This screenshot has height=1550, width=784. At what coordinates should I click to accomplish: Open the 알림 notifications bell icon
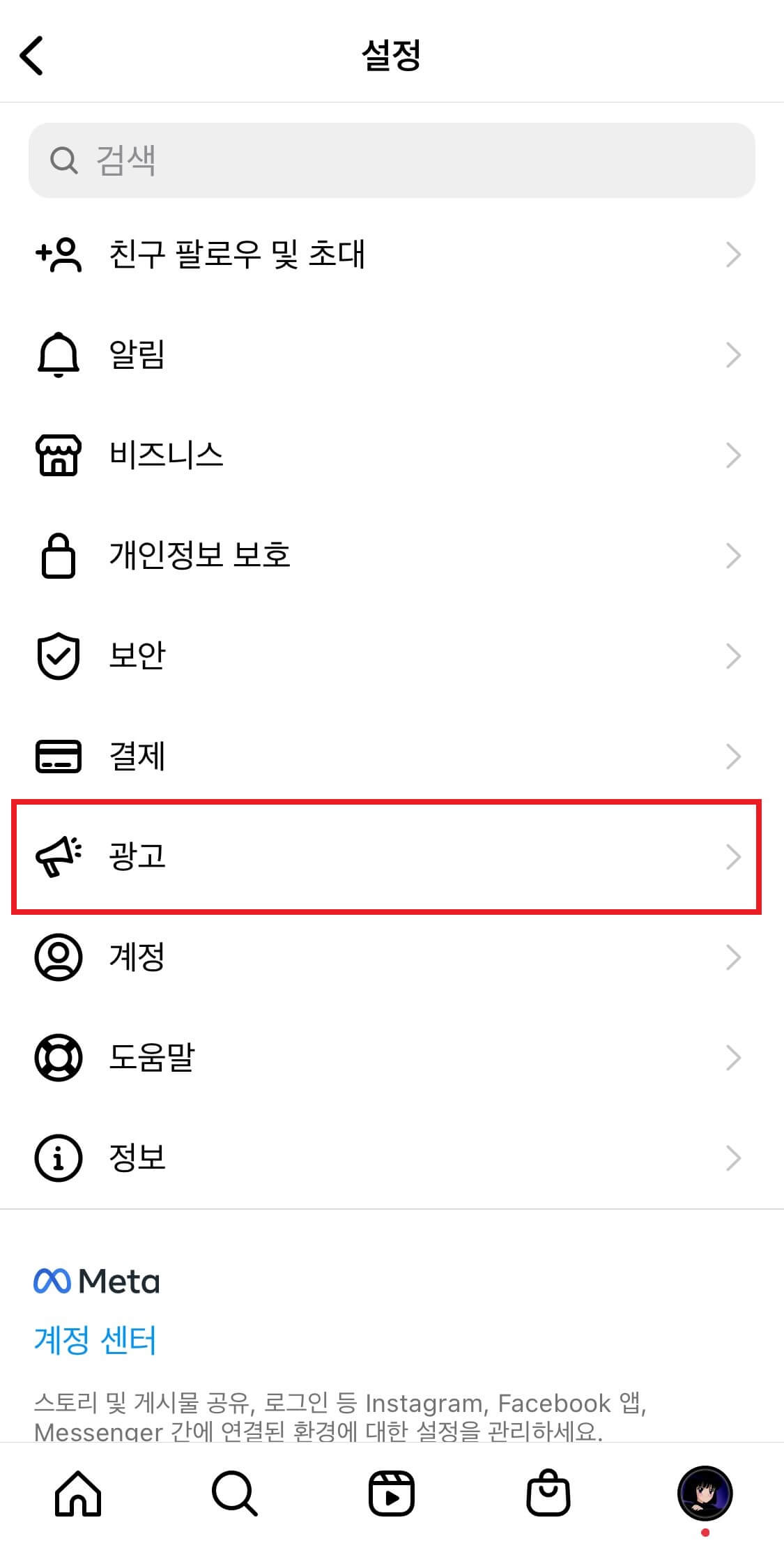[x=59, y=355]
